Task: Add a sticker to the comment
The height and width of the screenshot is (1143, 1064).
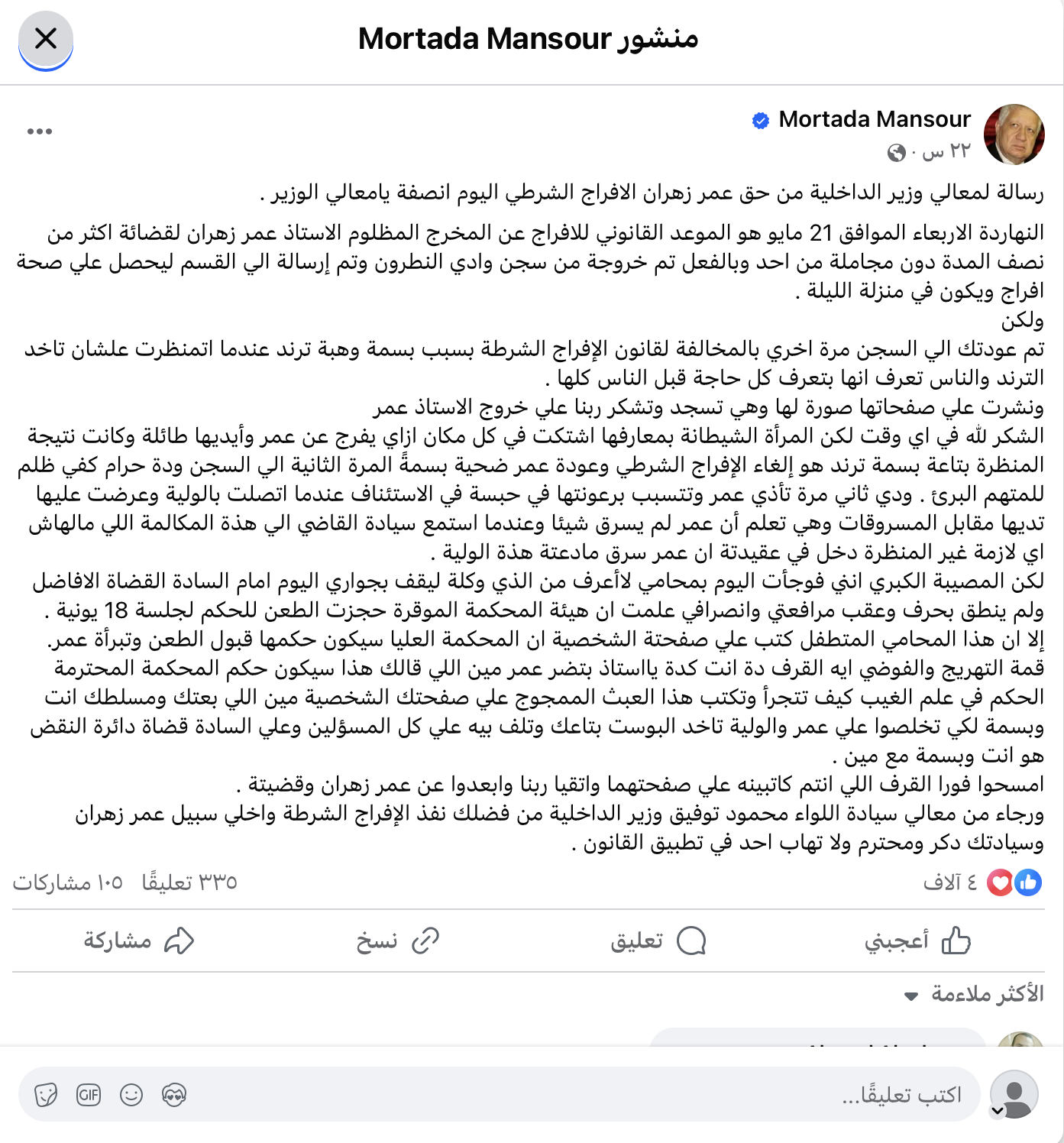Action: (x=46, y=1095)
